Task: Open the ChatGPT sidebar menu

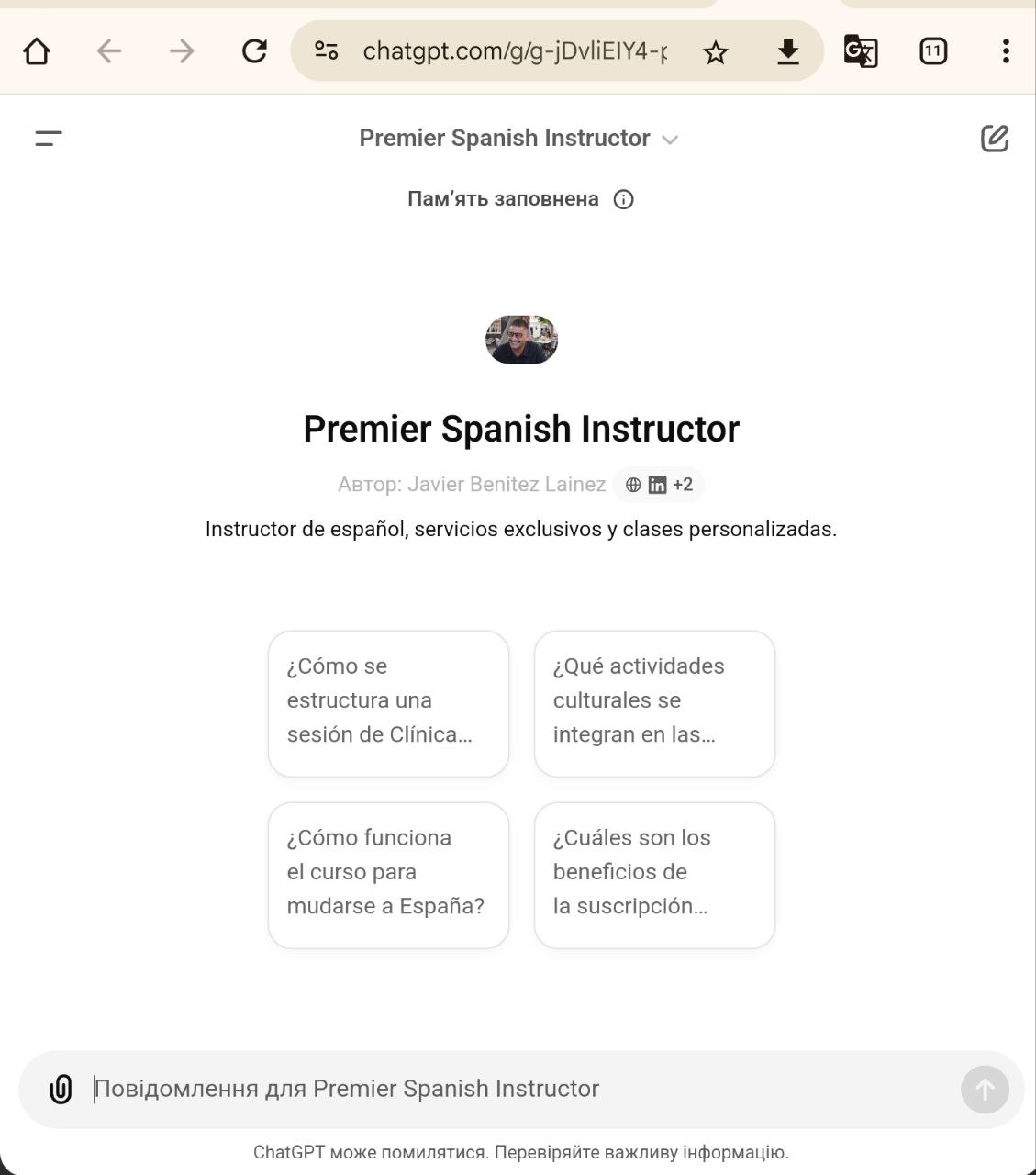Action: click(x=49, y=139)
